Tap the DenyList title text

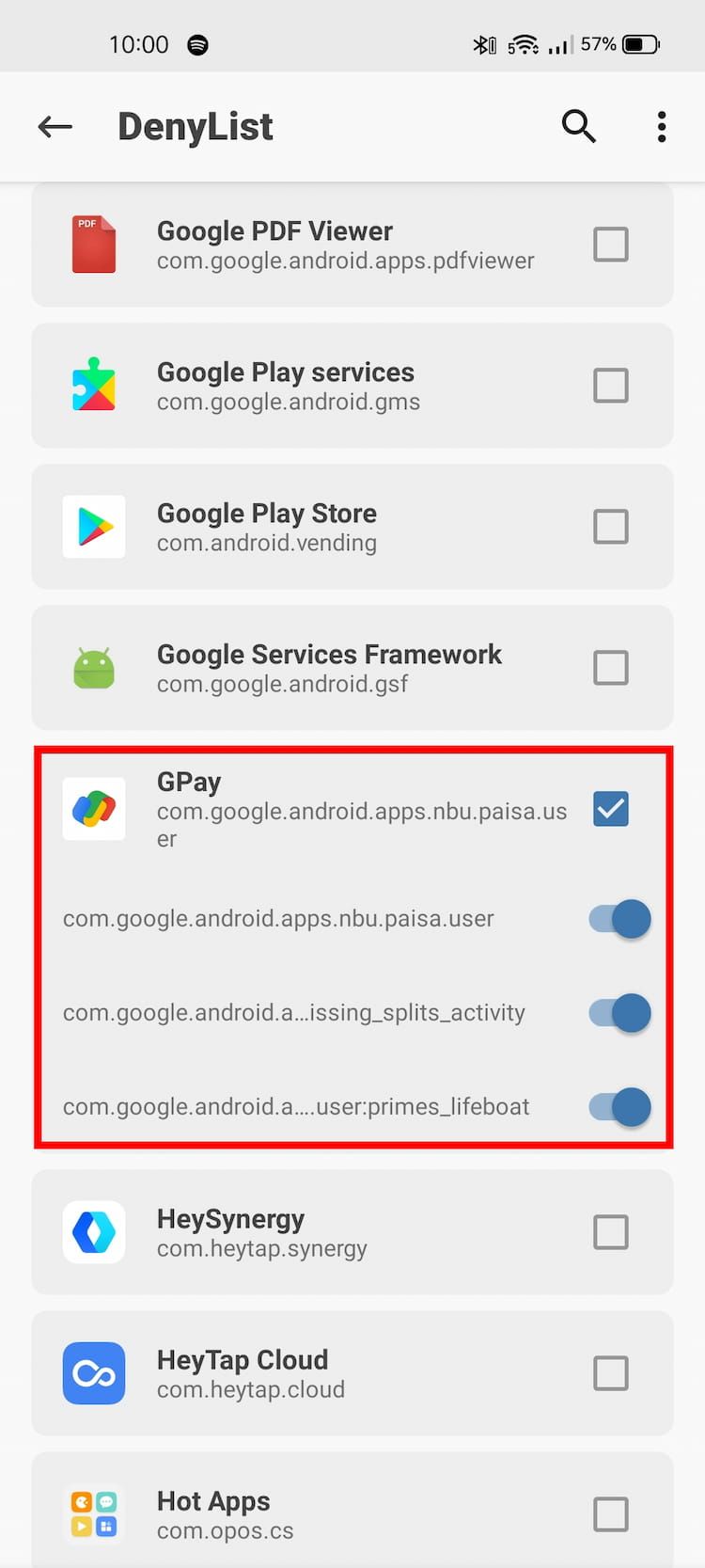[195, 126]
